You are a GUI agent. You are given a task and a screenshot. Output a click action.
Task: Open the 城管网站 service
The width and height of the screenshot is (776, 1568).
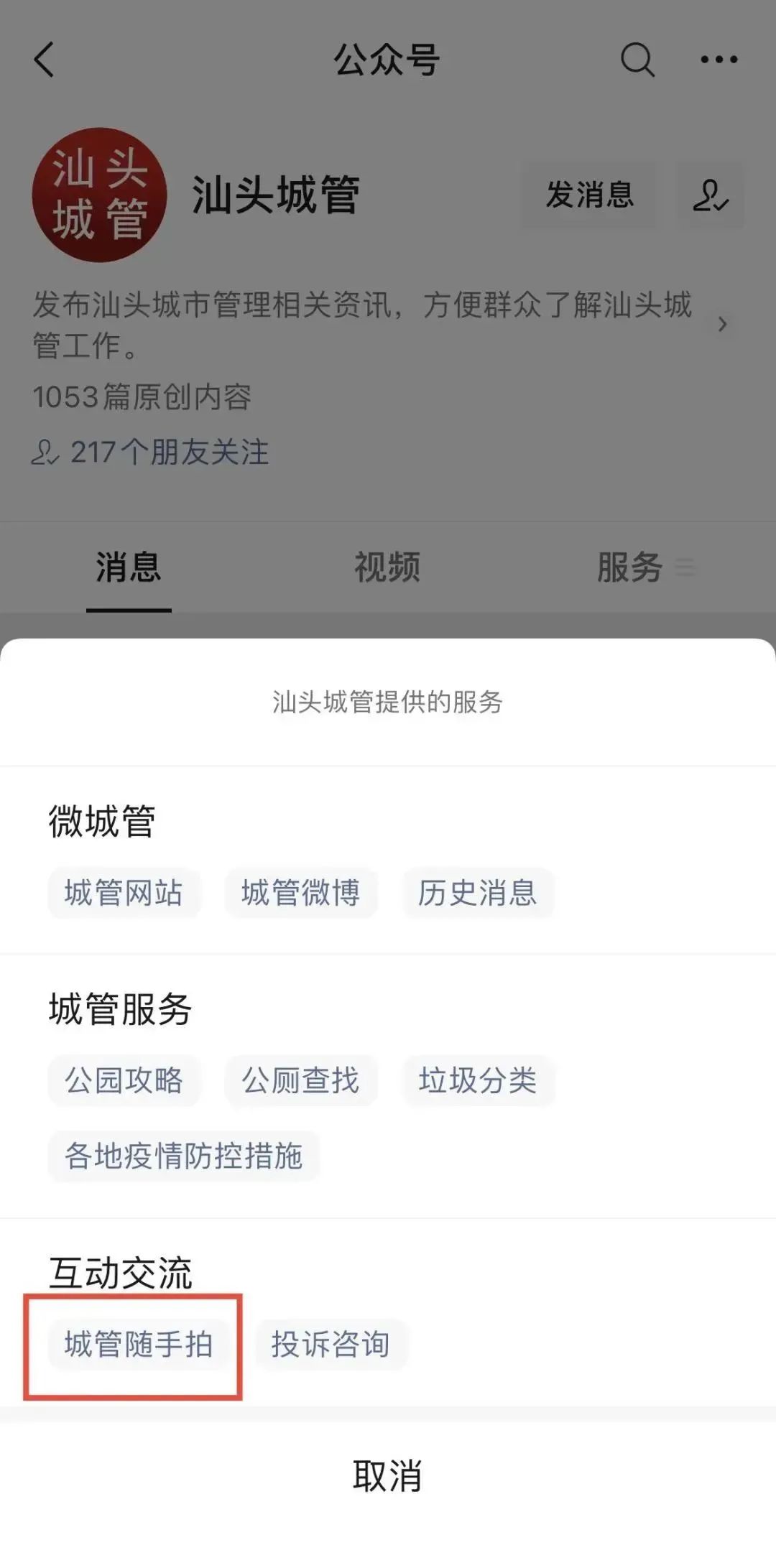(124, 893)
